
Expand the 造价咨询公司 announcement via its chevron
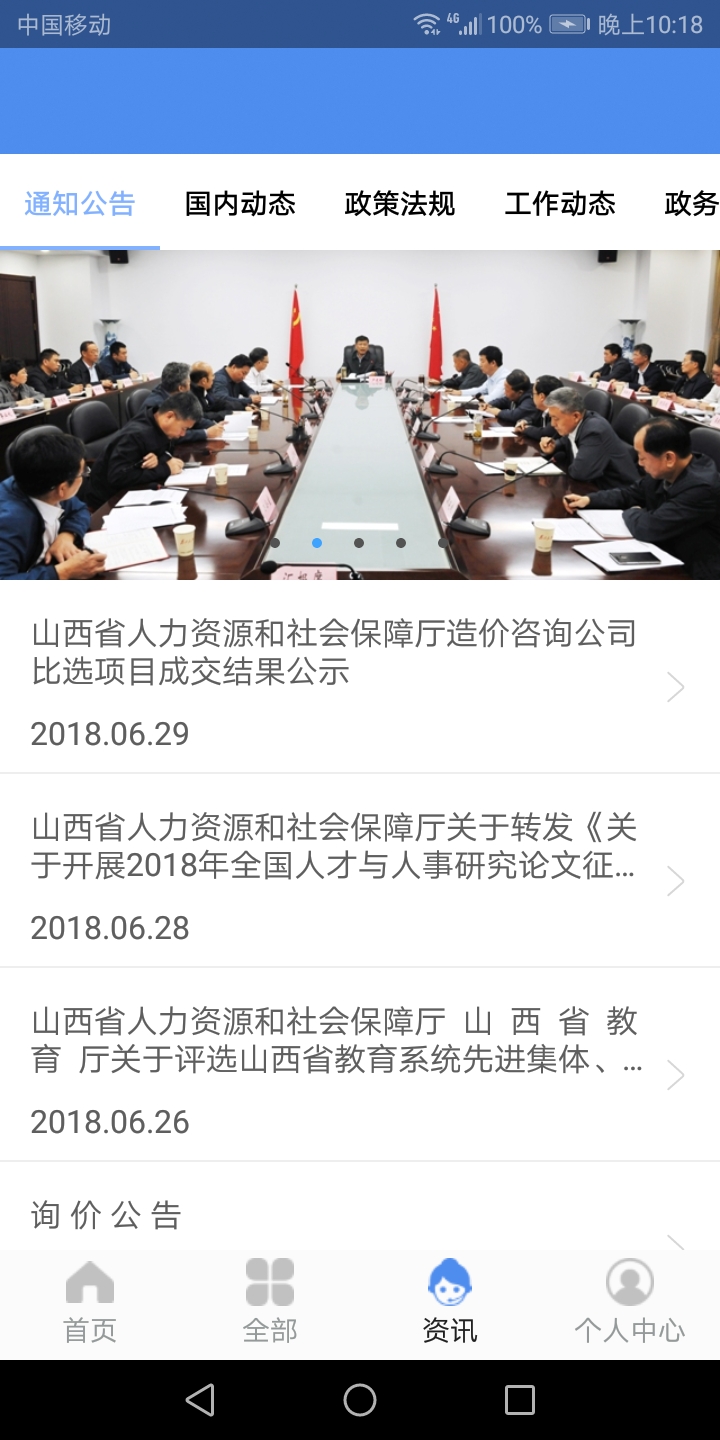[x=675, y=687]
